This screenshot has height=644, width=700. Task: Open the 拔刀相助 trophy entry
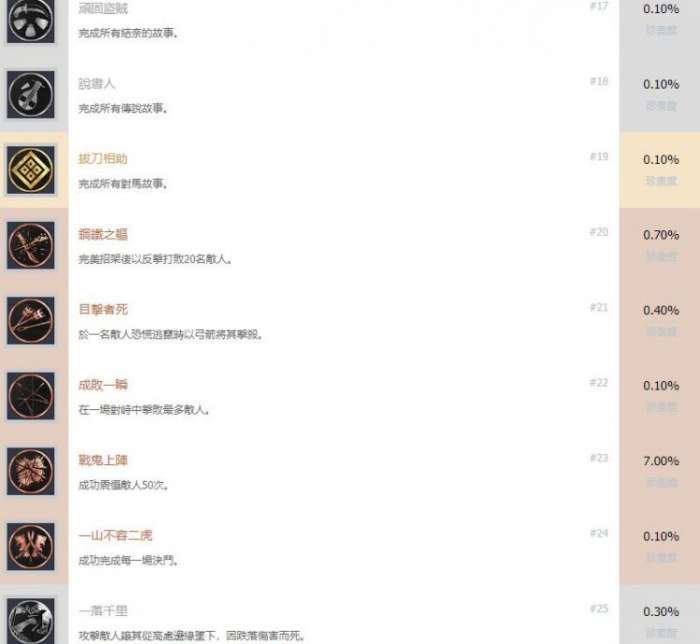[x=103, y=159]
